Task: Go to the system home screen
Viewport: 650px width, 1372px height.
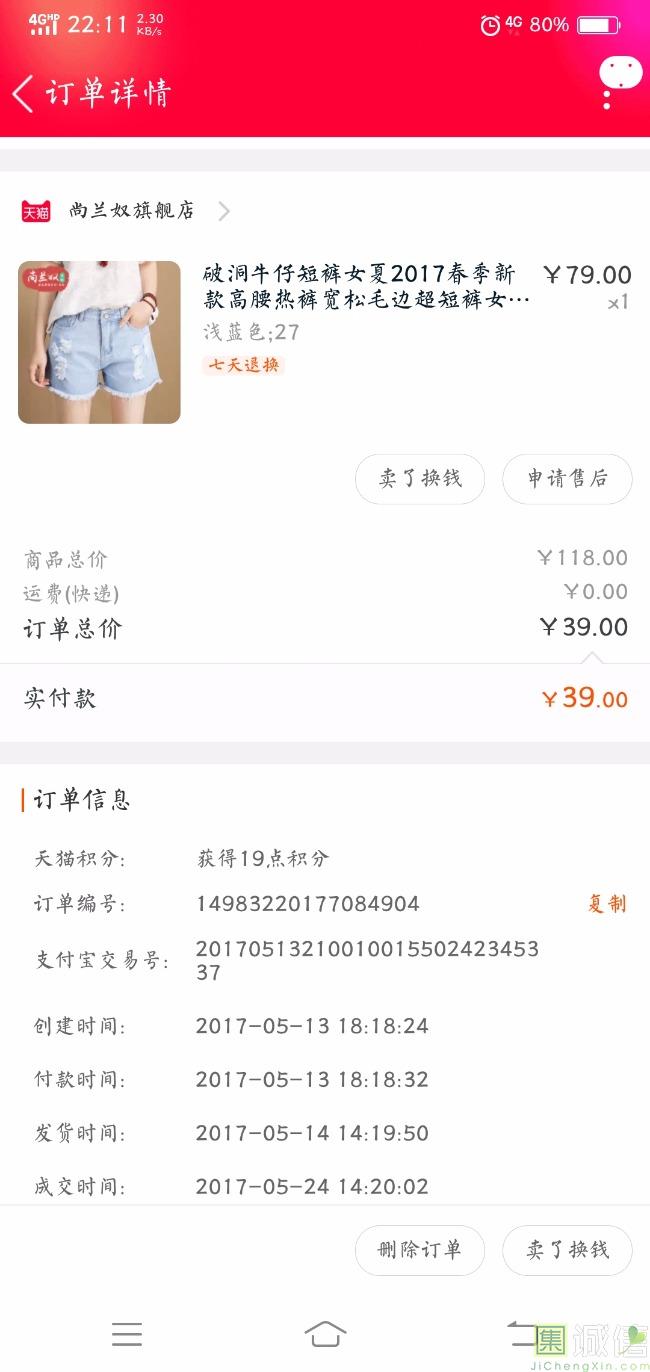Action: pos(325,1333)
